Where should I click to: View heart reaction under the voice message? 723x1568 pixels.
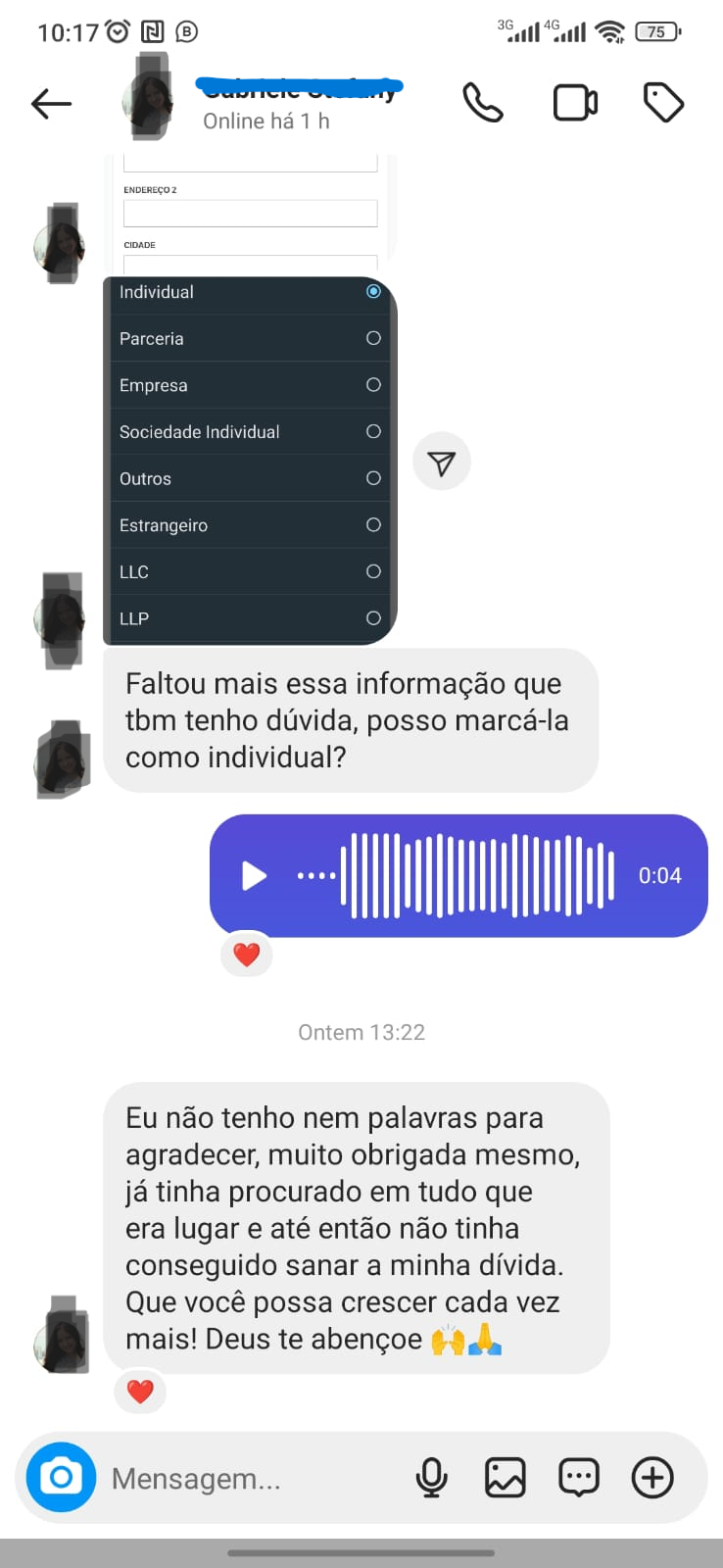pos(247,954)
